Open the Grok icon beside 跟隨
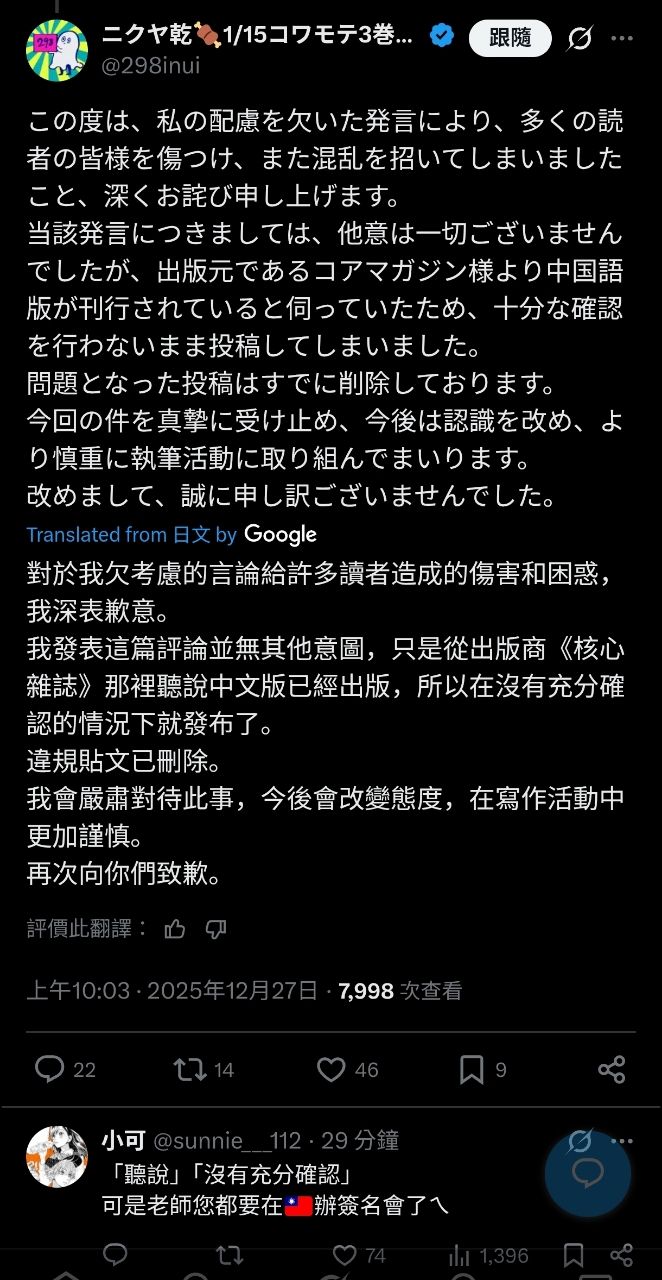The width and height of the screenshot is (662, 1280). (x=578, y=39)
